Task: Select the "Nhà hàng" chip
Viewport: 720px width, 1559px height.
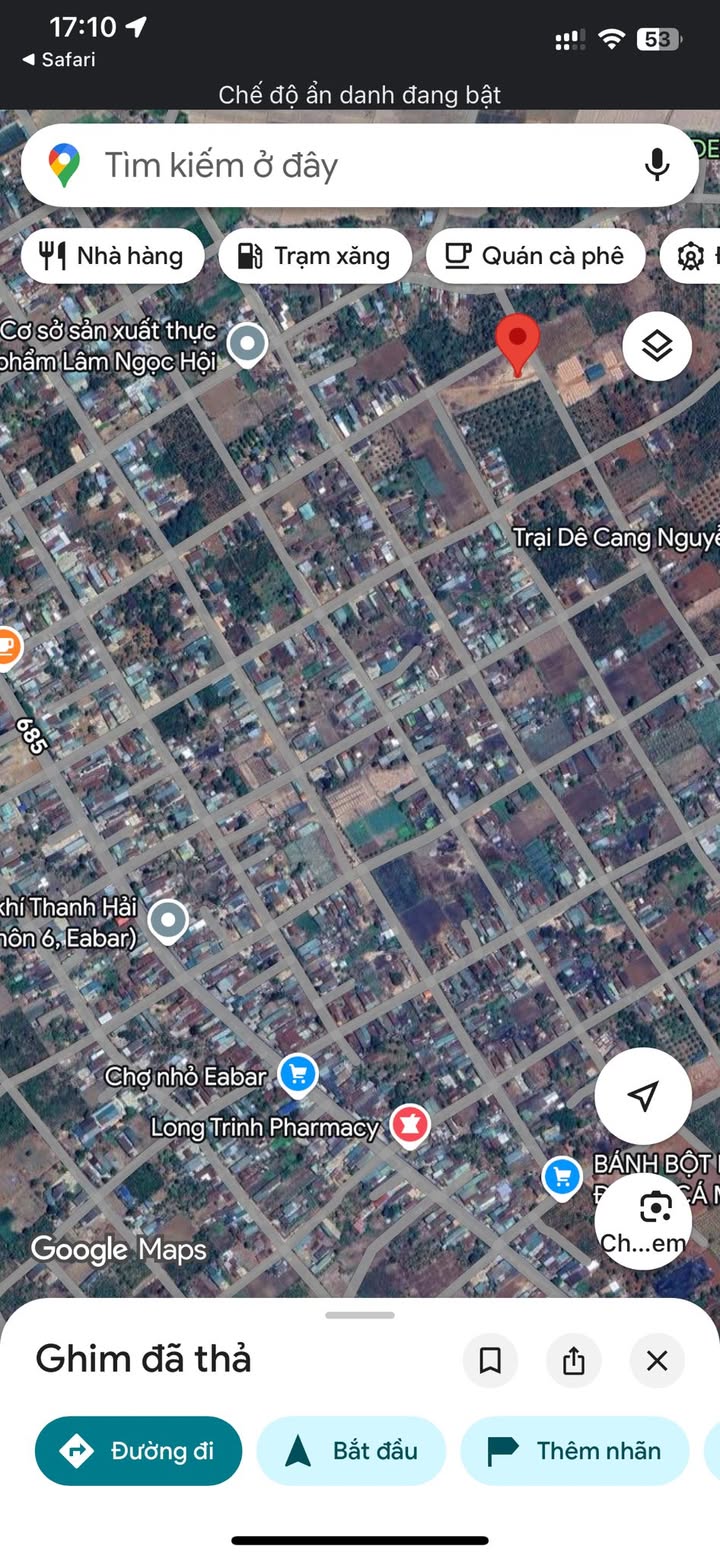Action: [x=112, y=256]
